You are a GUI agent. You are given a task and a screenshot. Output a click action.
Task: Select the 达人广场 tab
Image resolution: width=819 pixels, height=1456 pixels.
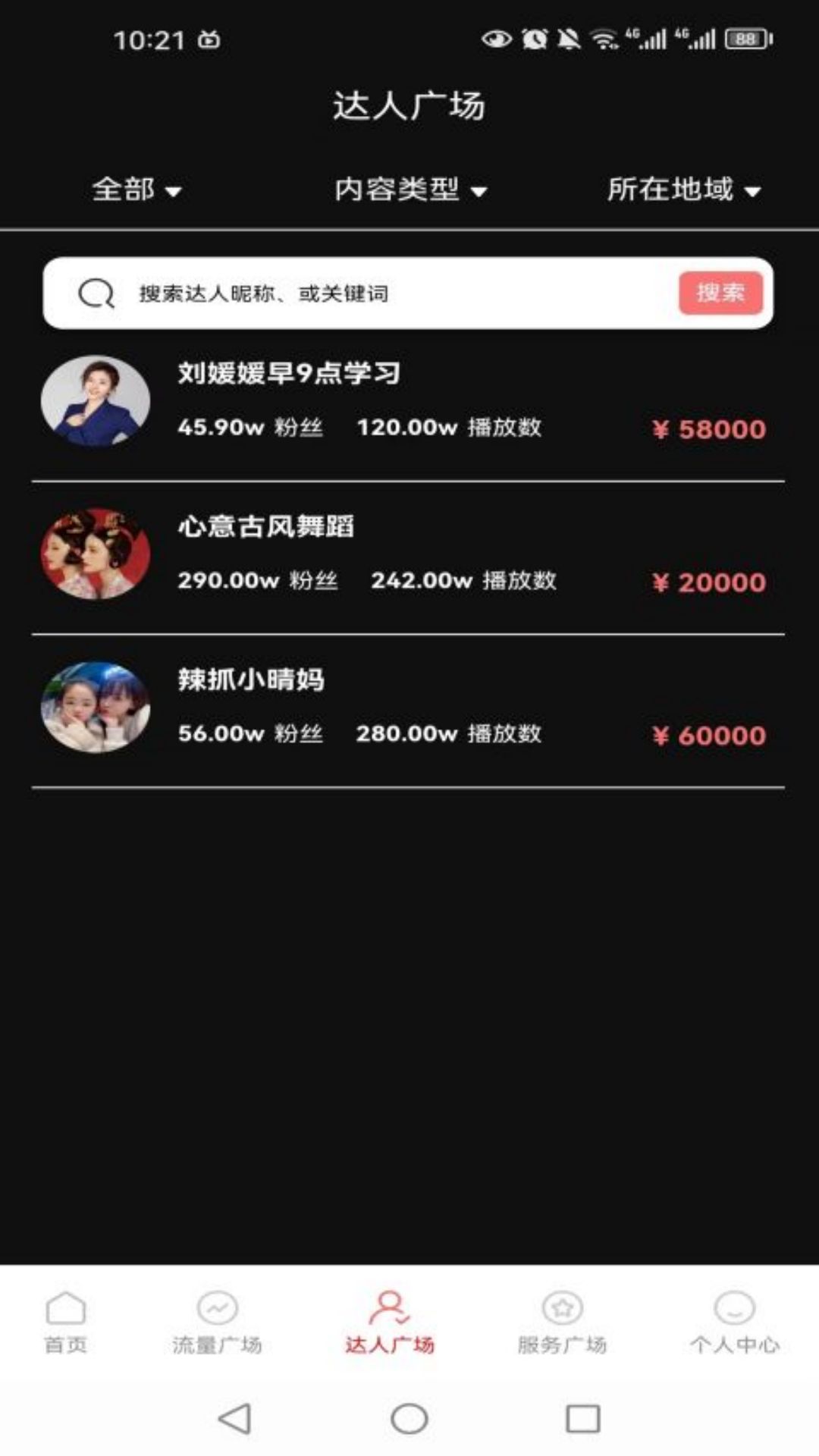(x=390, y=1323)
